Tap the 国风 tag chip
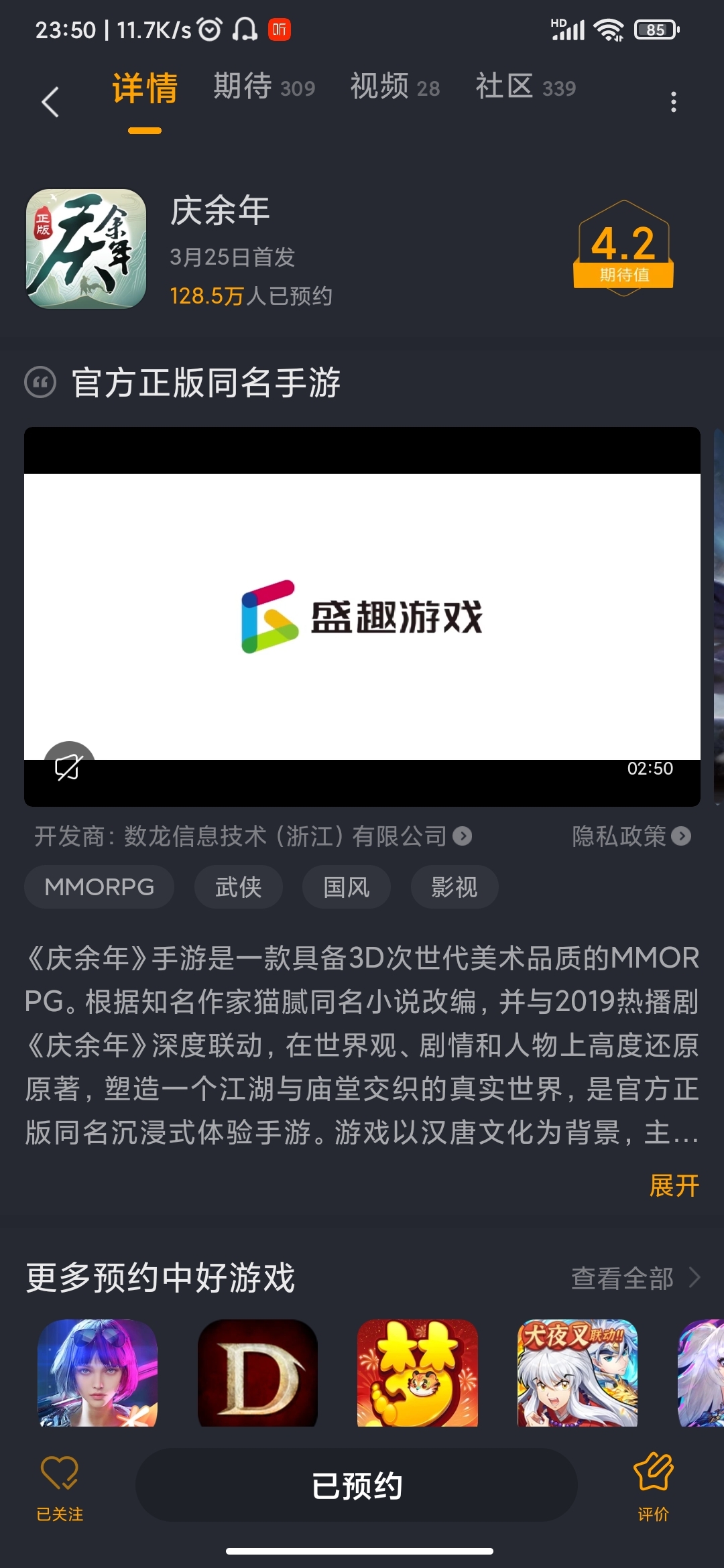 point(346,887)
